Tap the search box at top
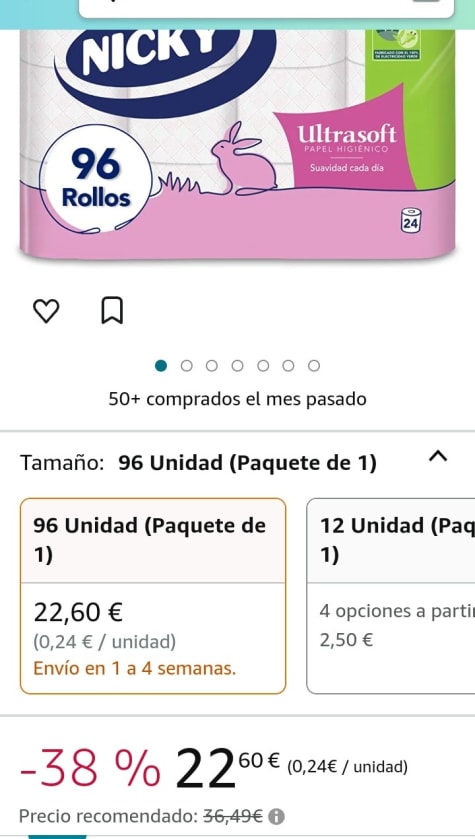 tap(266, 8)
